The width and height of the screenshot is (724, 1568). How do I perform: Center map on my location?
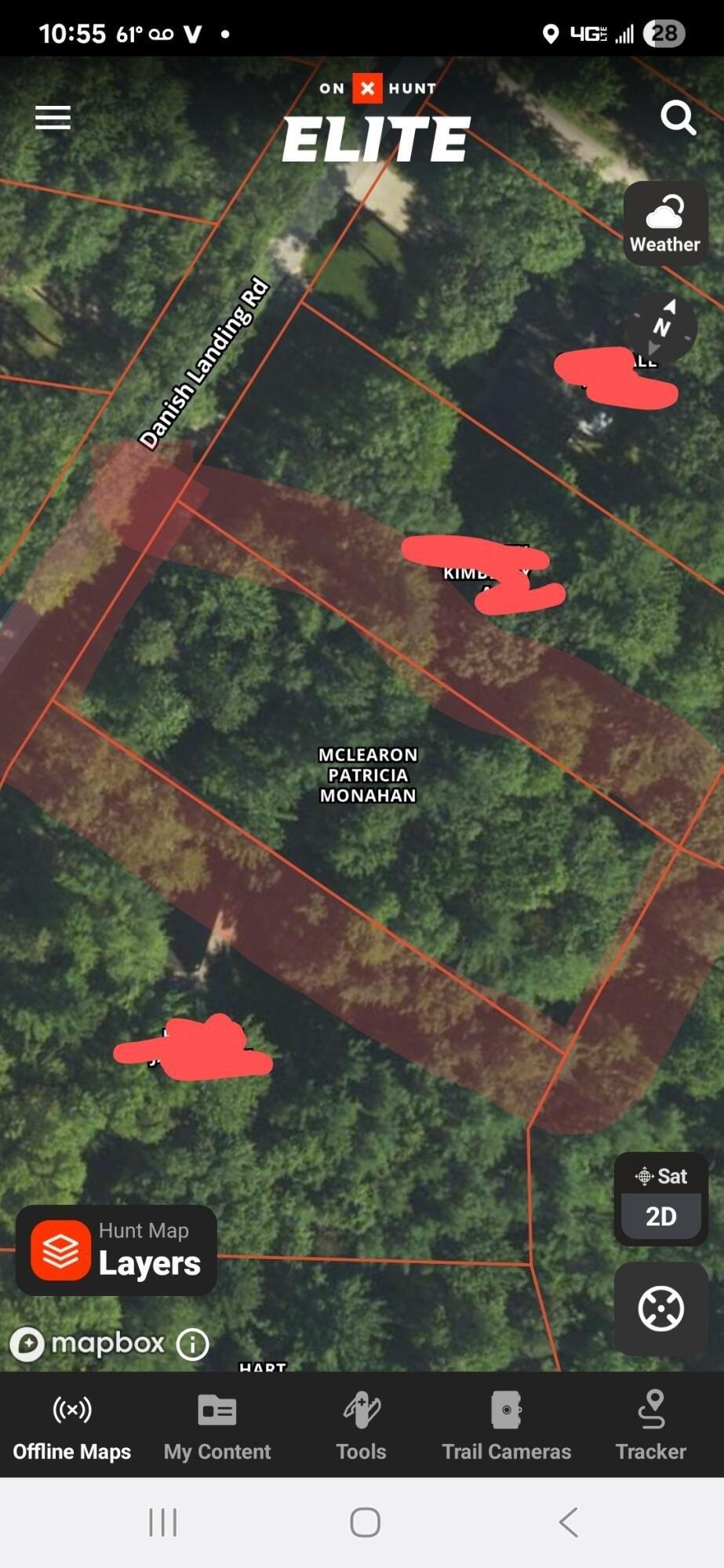(660, 1308)
